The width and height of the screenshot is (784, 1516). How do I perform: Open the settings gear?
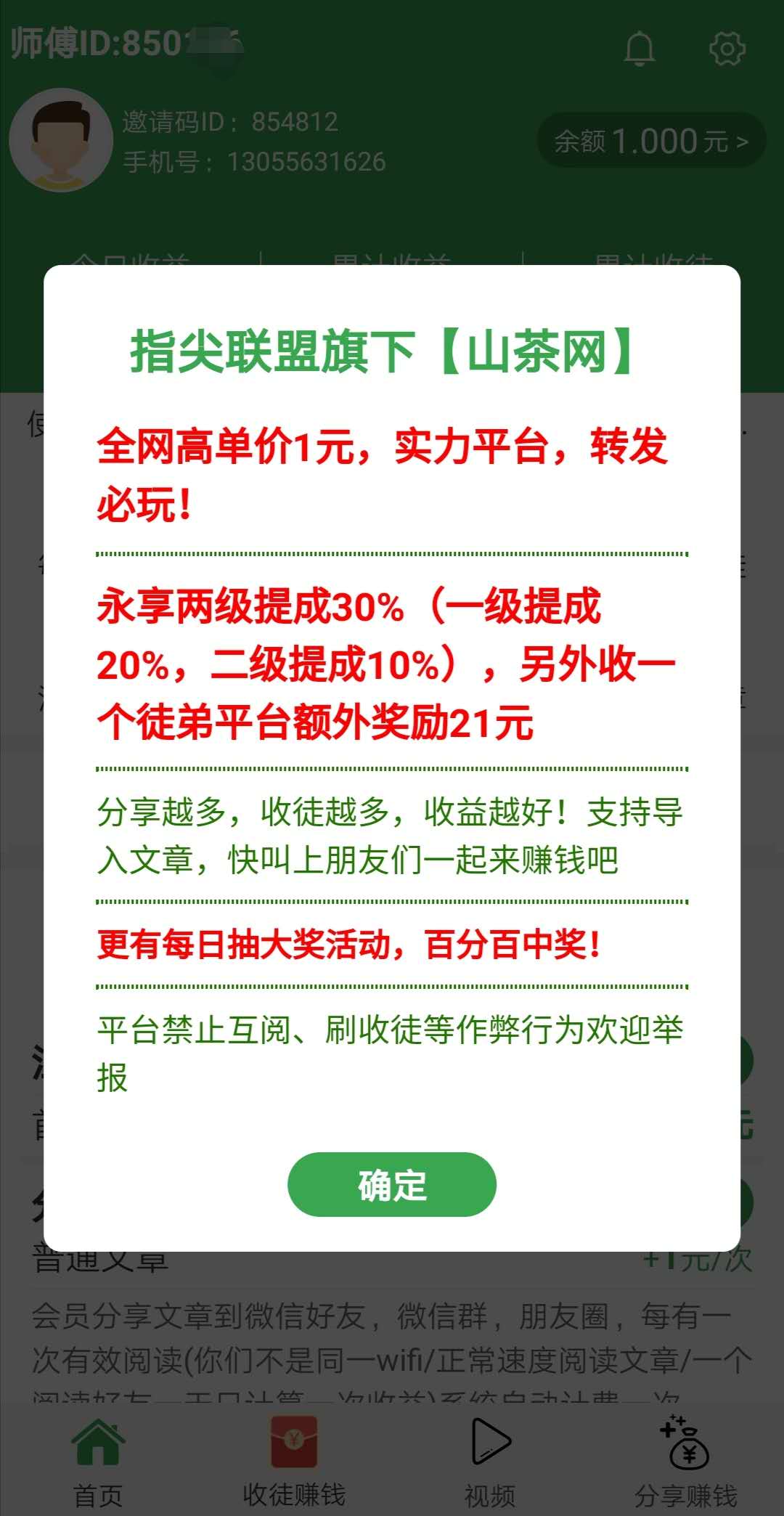(x=727, y=49)
